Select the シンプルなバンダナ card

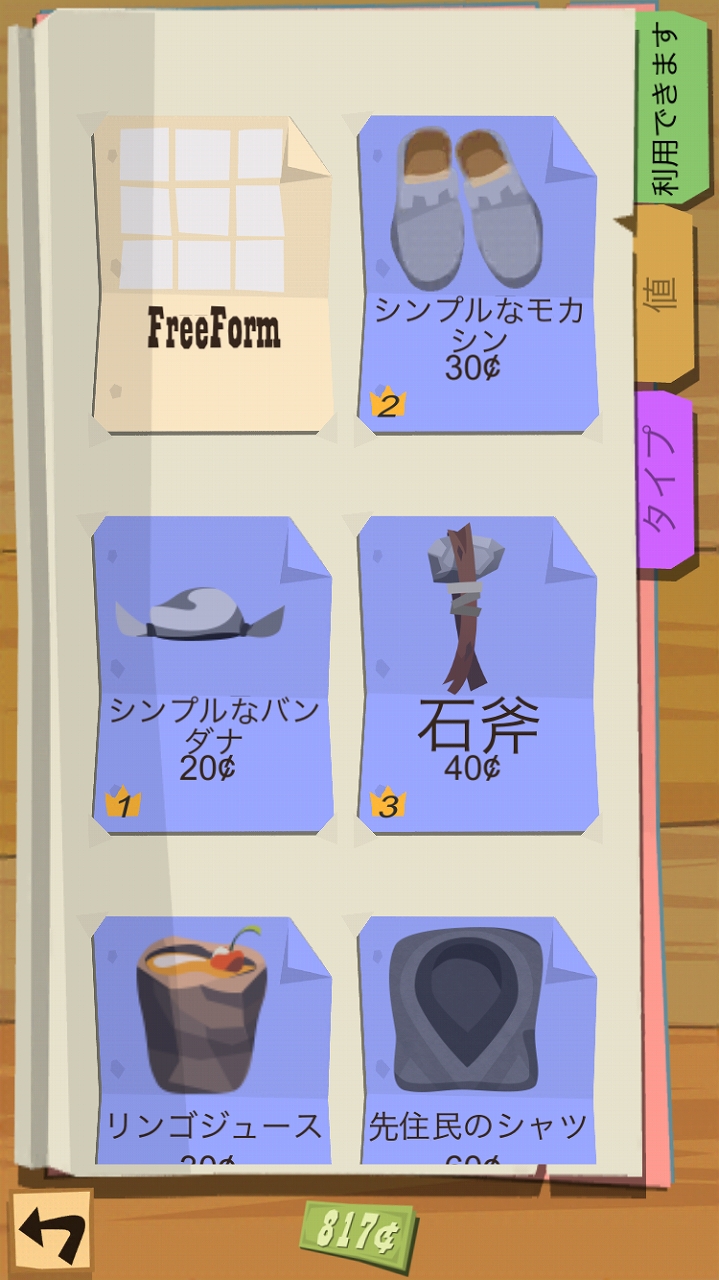(212, 675)
